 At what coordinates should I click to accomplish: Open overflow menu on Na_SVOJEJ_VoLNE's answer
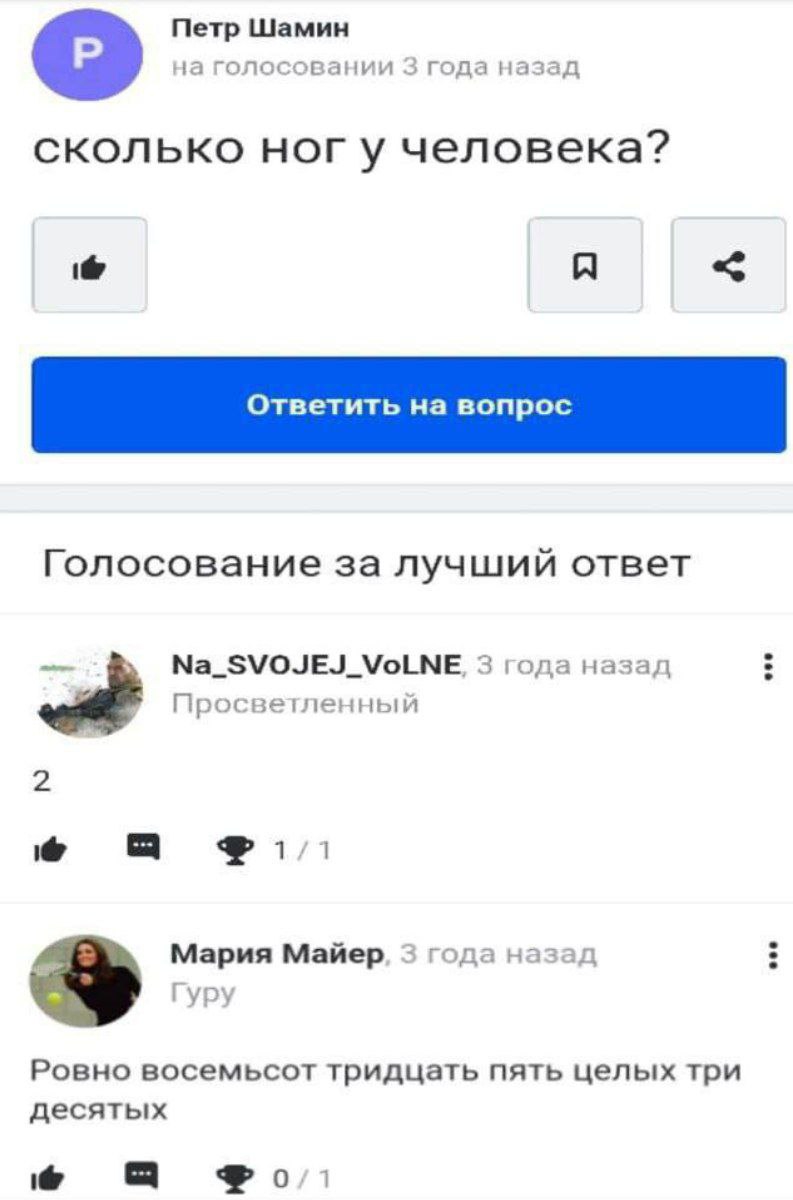(x=768, y=667)
